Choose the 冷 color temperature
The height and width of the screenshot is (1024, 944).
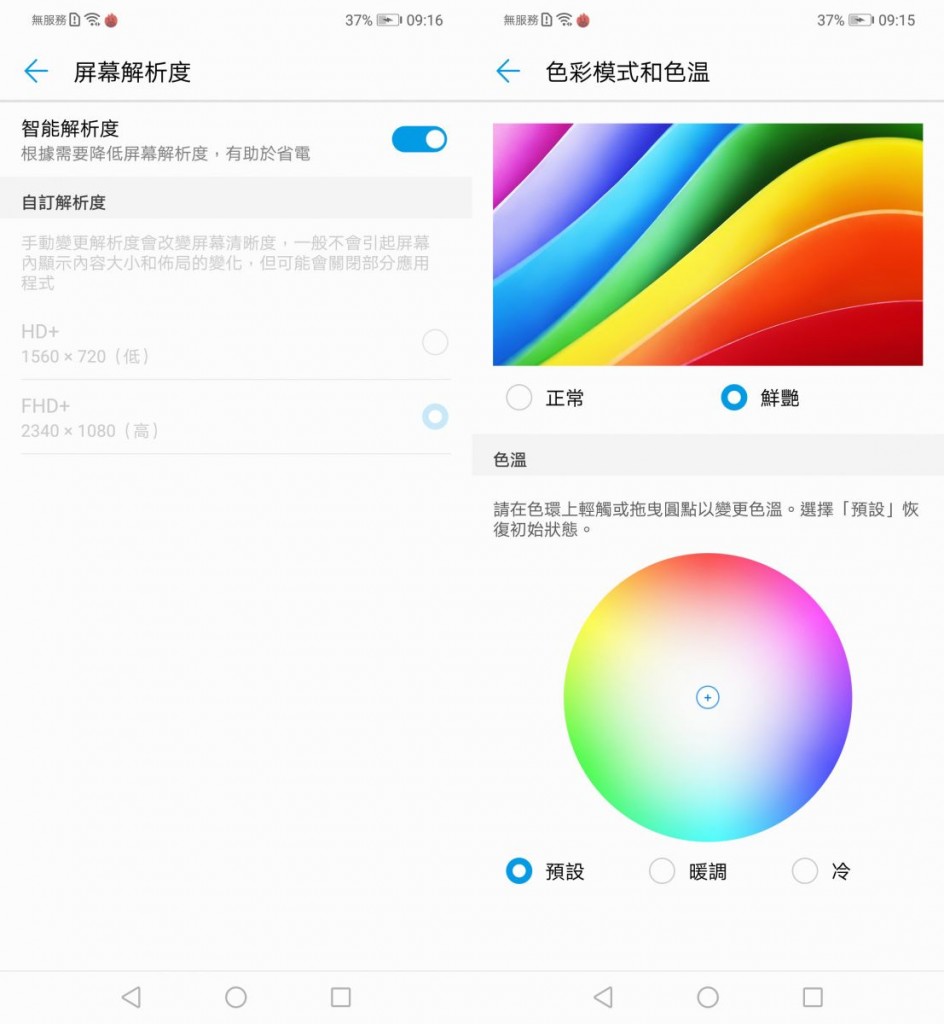805,871
